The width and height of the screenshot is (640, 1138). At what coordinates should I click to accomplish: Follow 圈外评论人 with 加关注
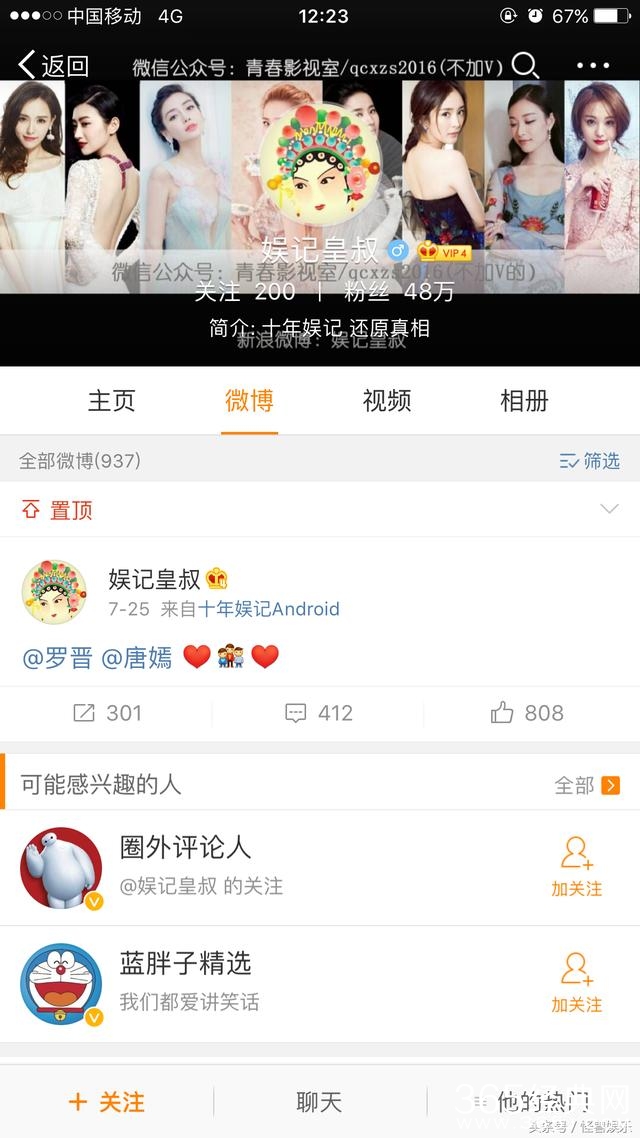[x=576, y=867]
